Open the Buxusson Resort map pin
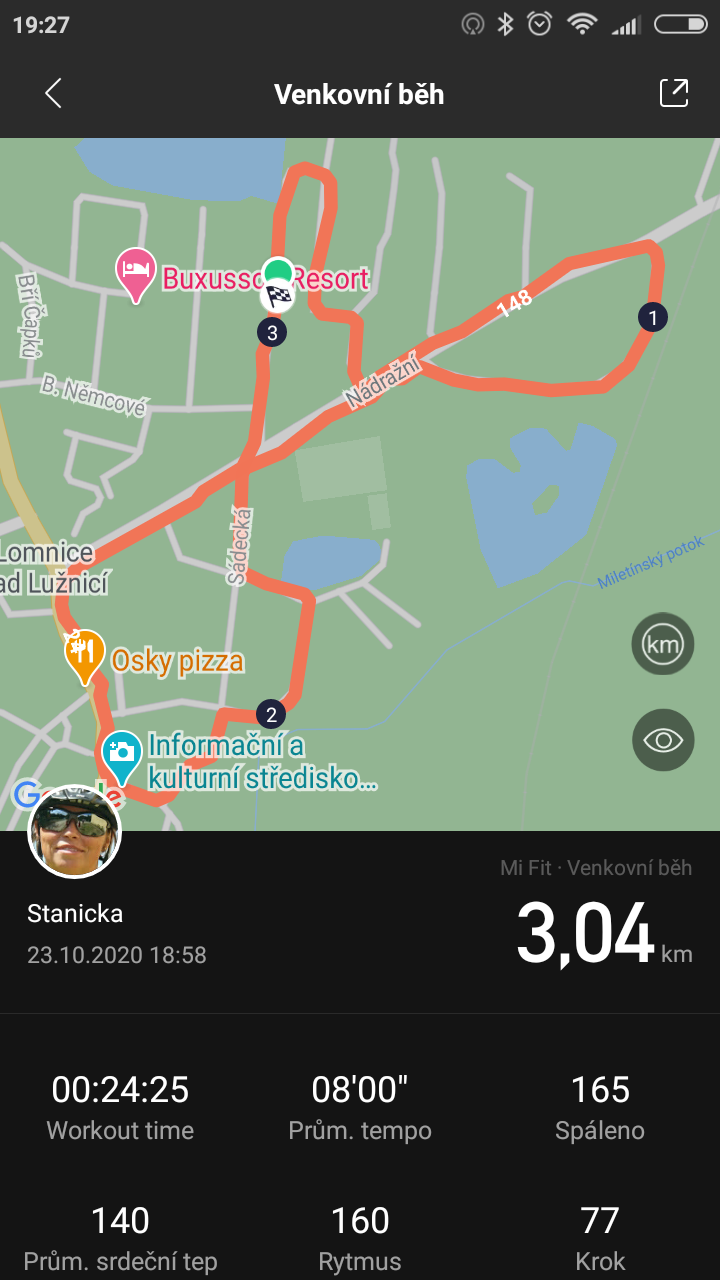720x1280 pixels. (136, 274)
